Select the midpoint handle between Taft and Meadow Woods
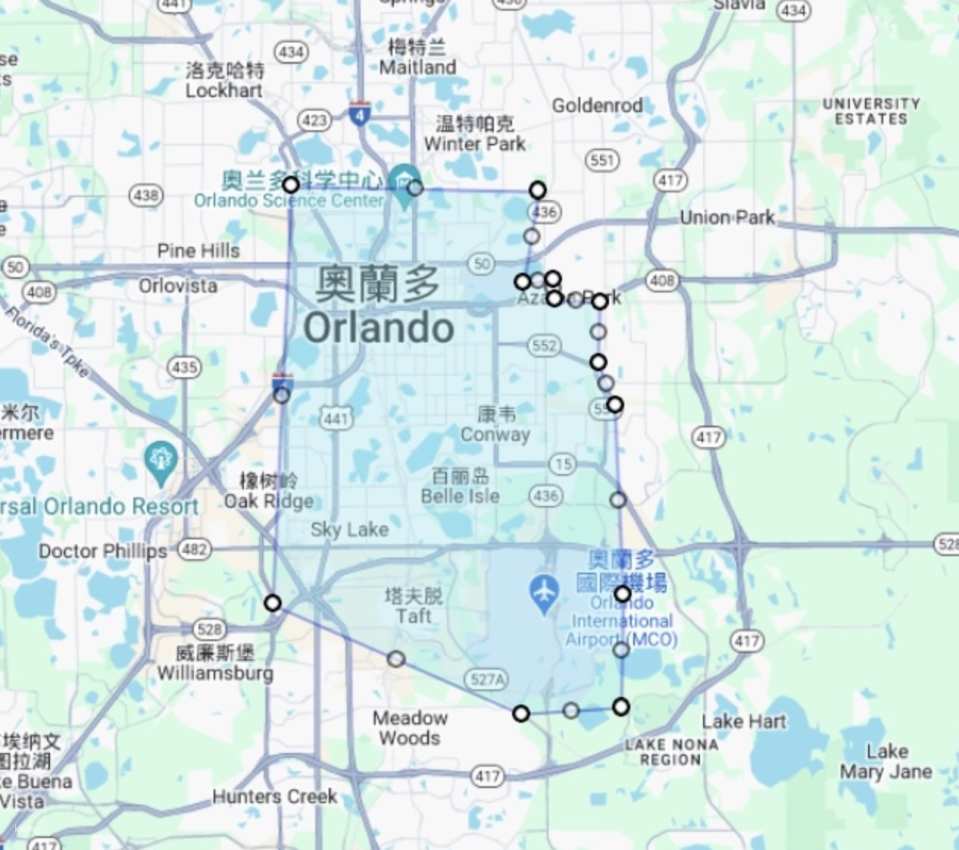Viewport: 959px width, 850px height. point(396,659)
